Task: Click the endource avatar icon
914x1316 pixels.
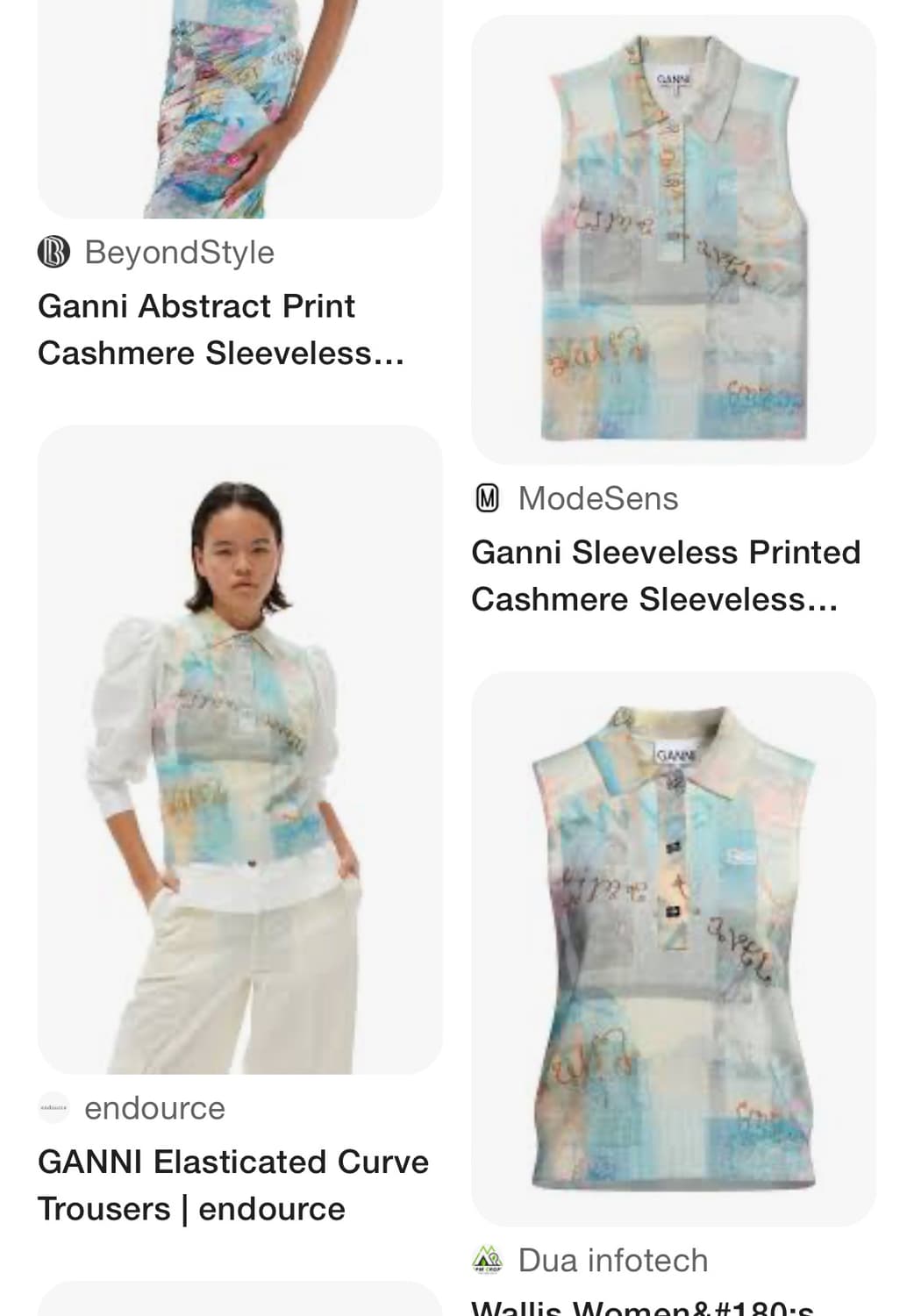Action: coord(54,1108)
